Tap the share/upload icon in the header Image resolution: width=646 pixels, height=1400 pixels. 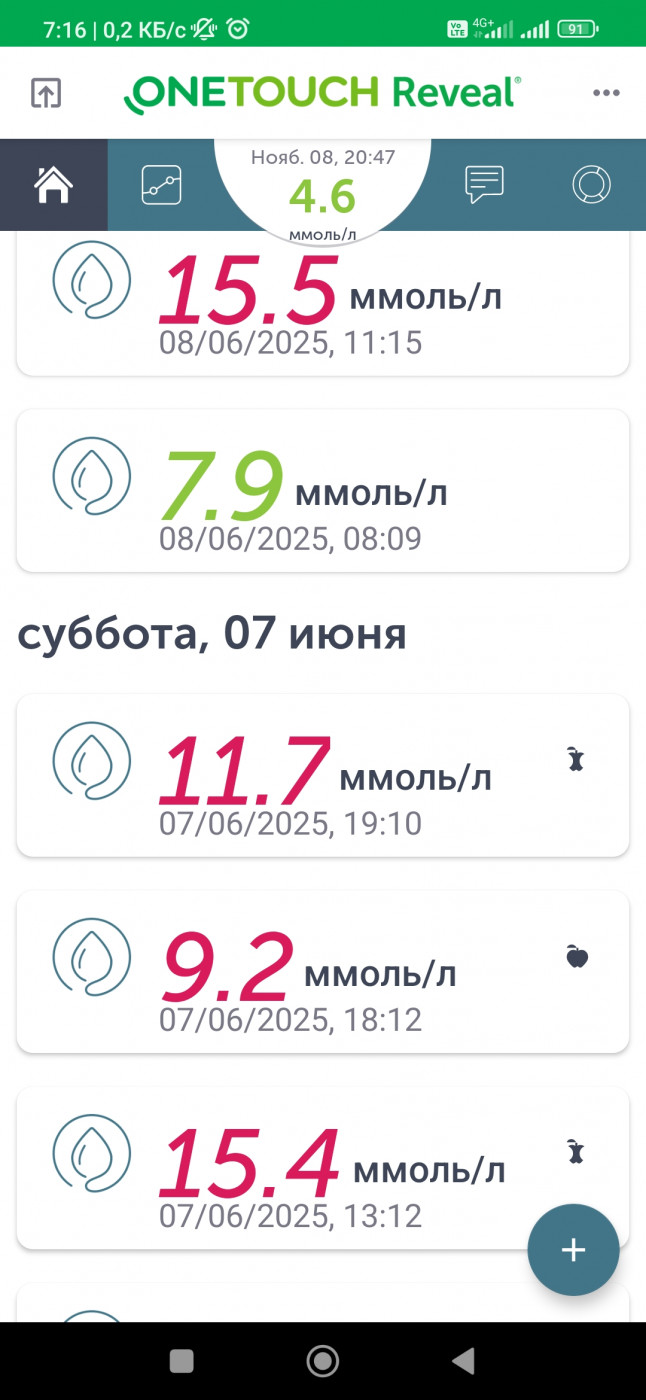pyautogui.click(x=46, y=93)
